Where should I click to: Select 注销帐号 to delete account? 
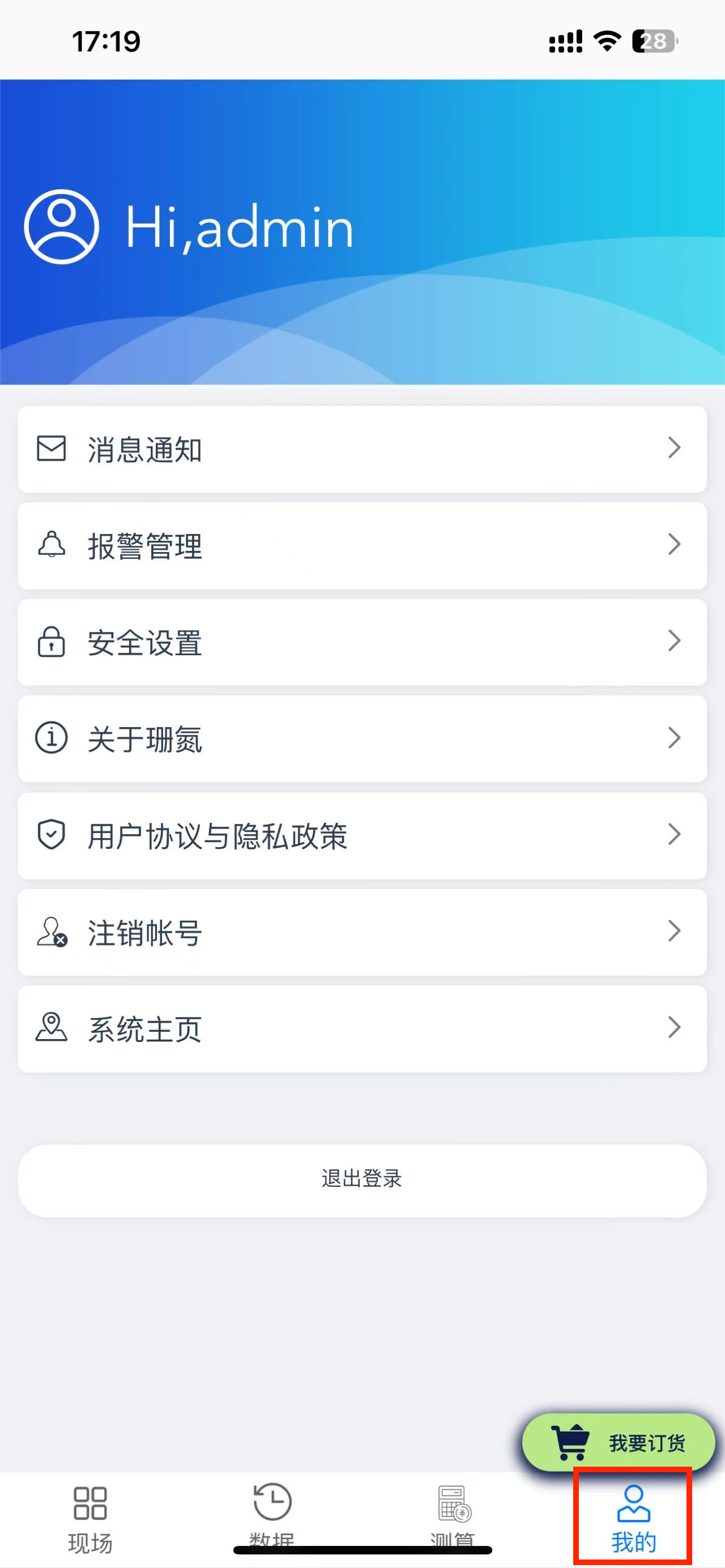click(x=362, y=932)
